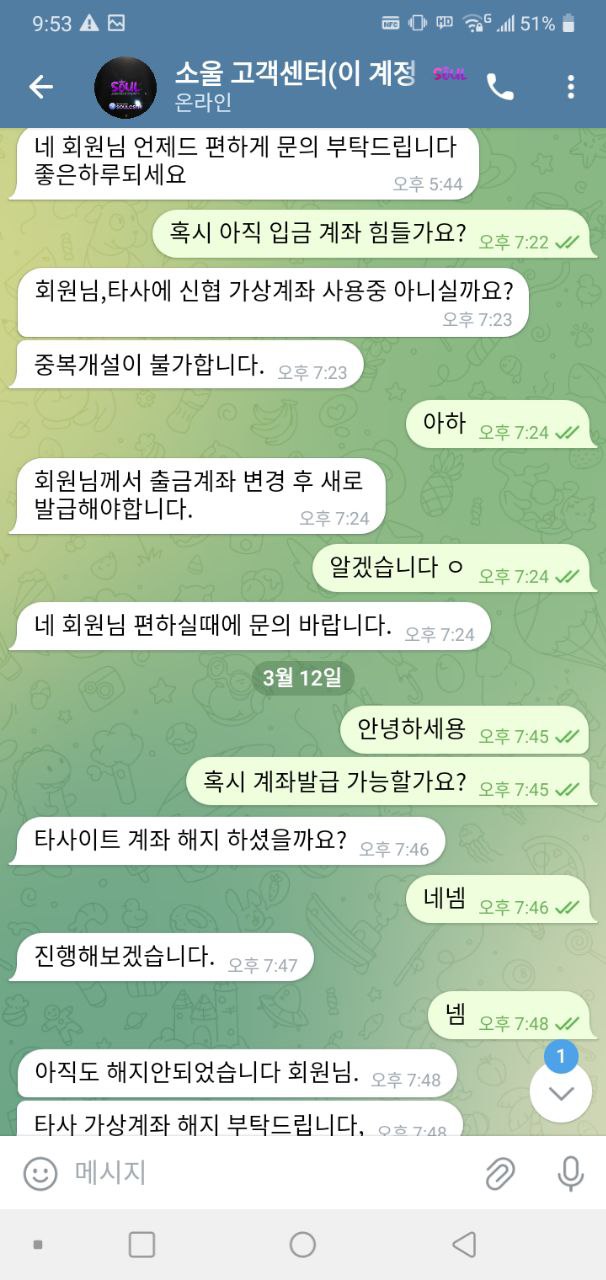
Task: Tap the 3월 12일 date chip
Action: (x=302, y=678)
